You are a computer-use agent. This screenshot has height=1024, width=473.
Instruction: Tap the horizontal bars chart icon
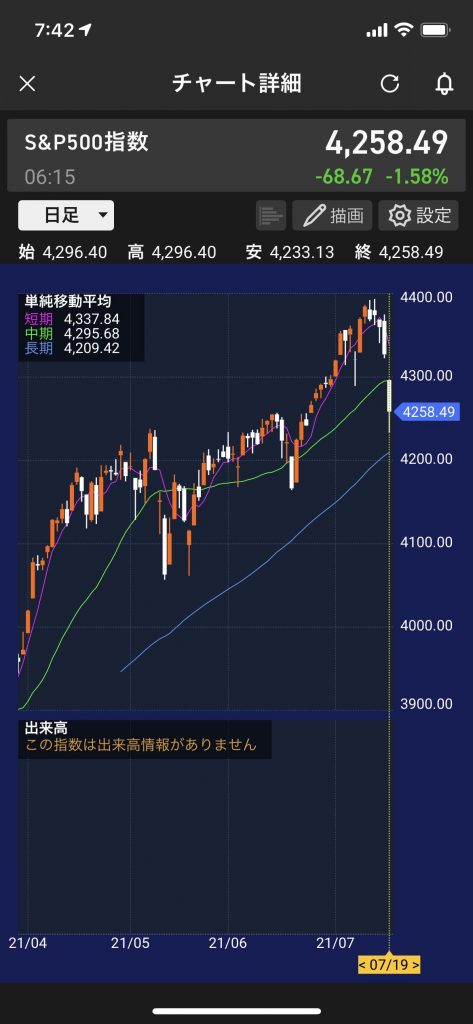point(270,216)
